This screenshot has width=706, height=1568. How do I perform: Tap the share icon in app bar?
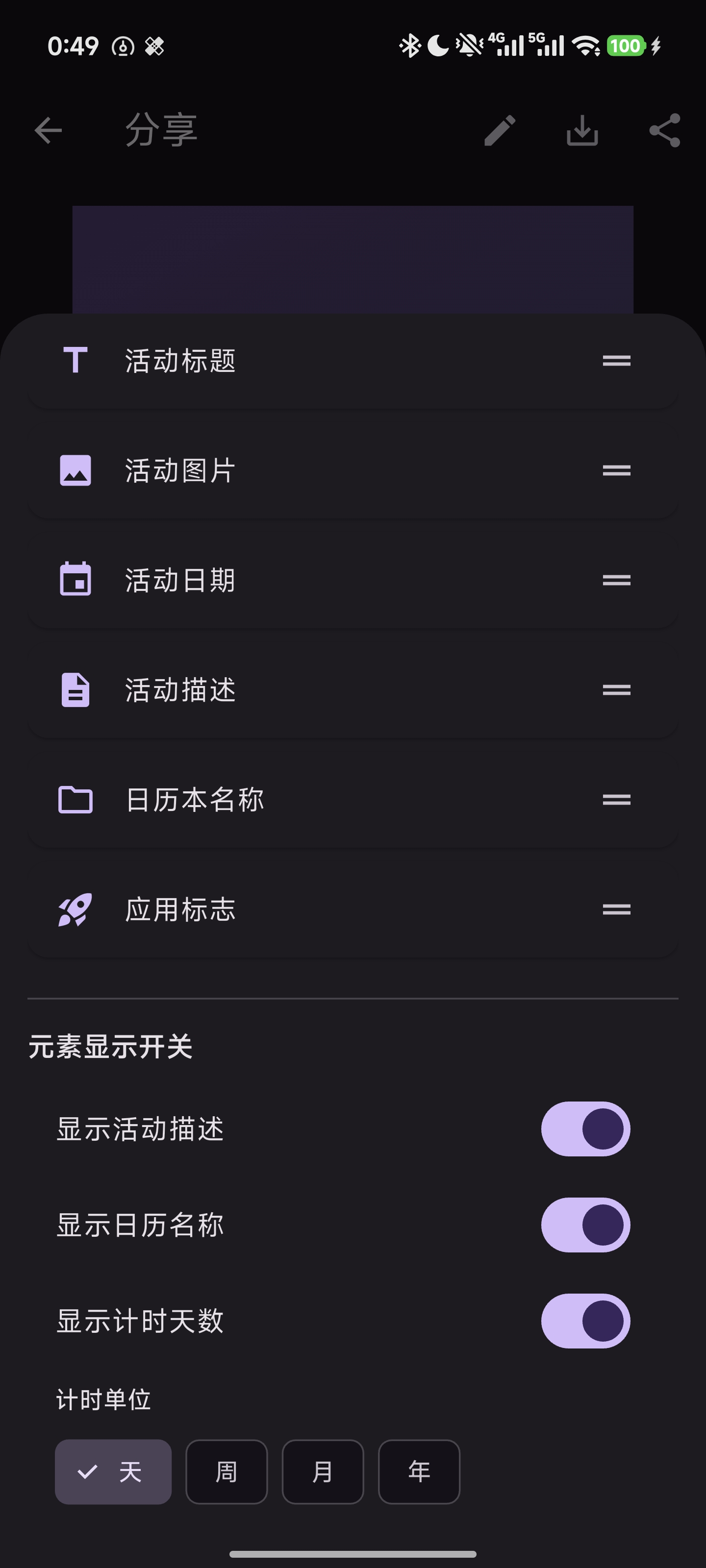(x=665, y=130)
